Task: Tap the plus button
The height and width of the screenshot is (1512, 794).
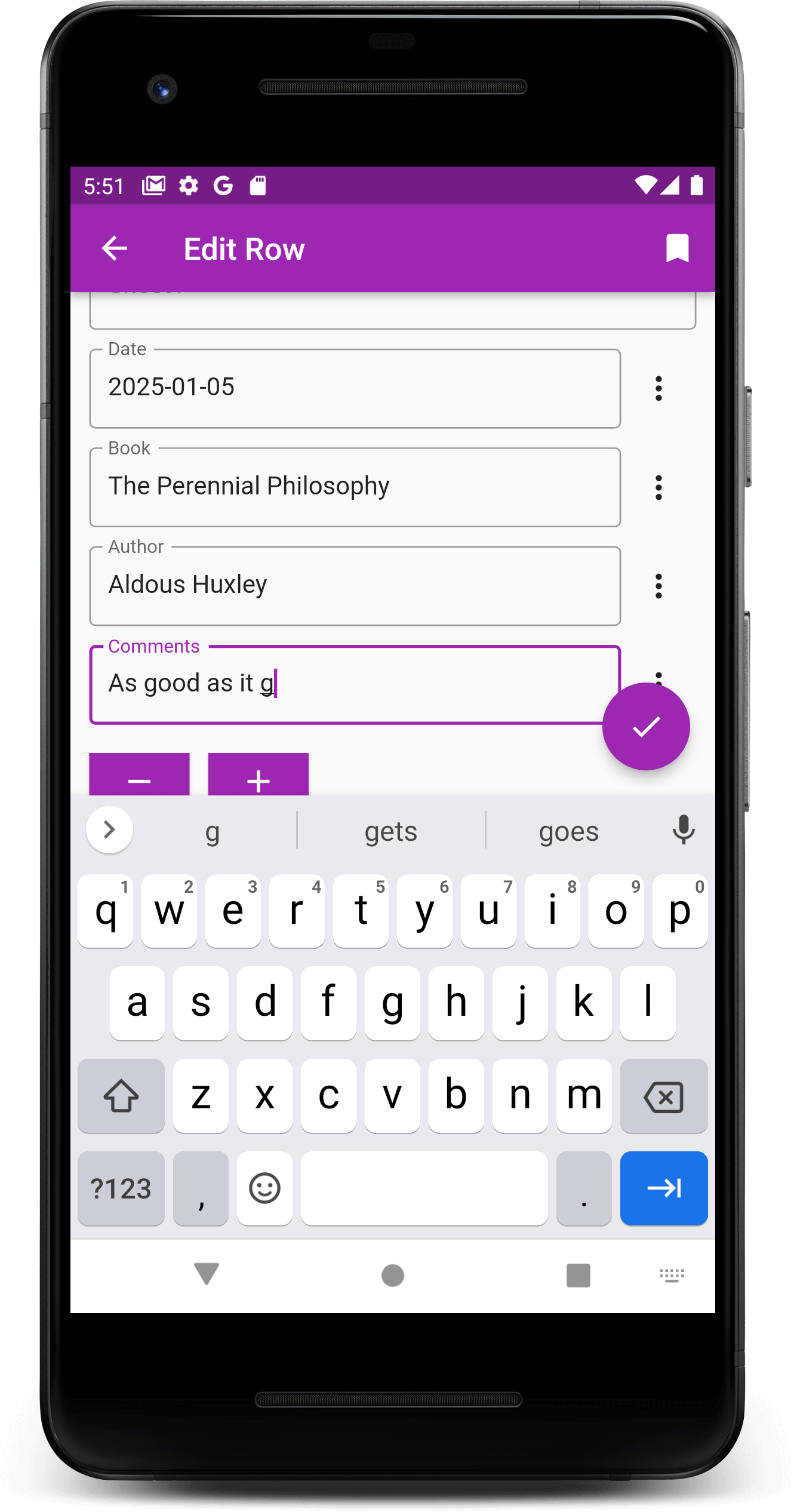Action: 258,776
